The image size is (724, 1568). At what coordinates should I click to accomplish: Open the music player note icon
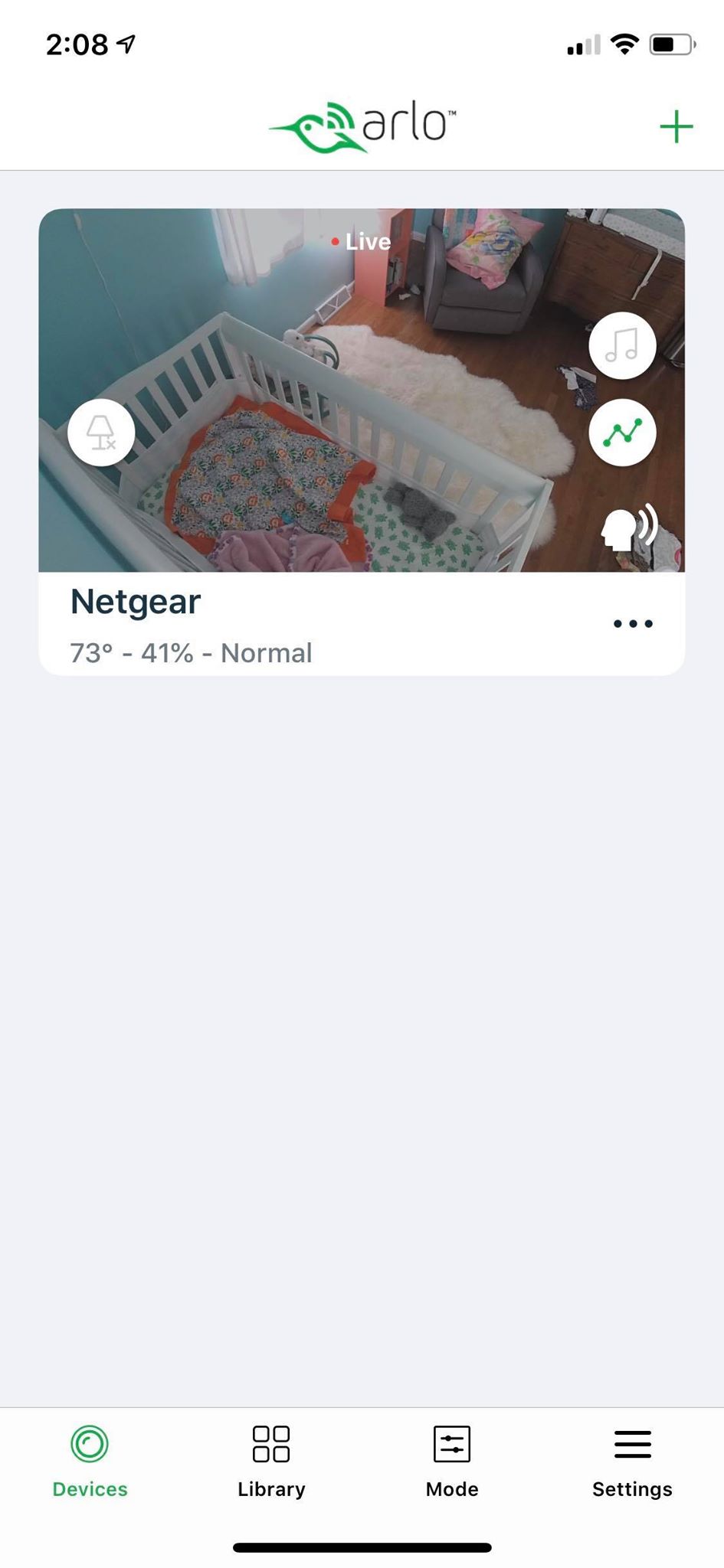pyautogui.click(x=622, y=345)
